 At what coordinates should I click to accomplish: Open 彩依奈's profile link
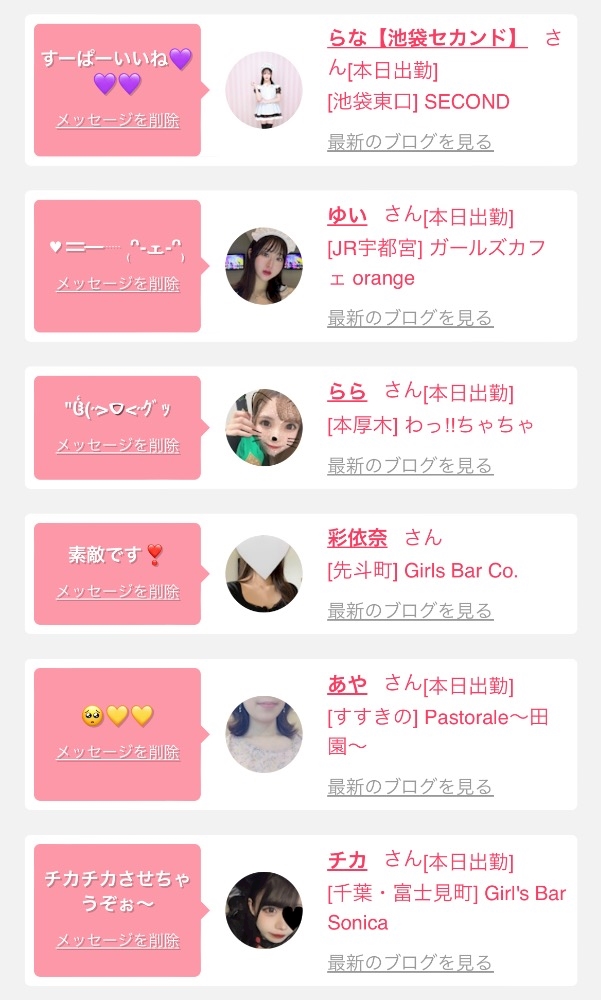[x=357, y=538]
